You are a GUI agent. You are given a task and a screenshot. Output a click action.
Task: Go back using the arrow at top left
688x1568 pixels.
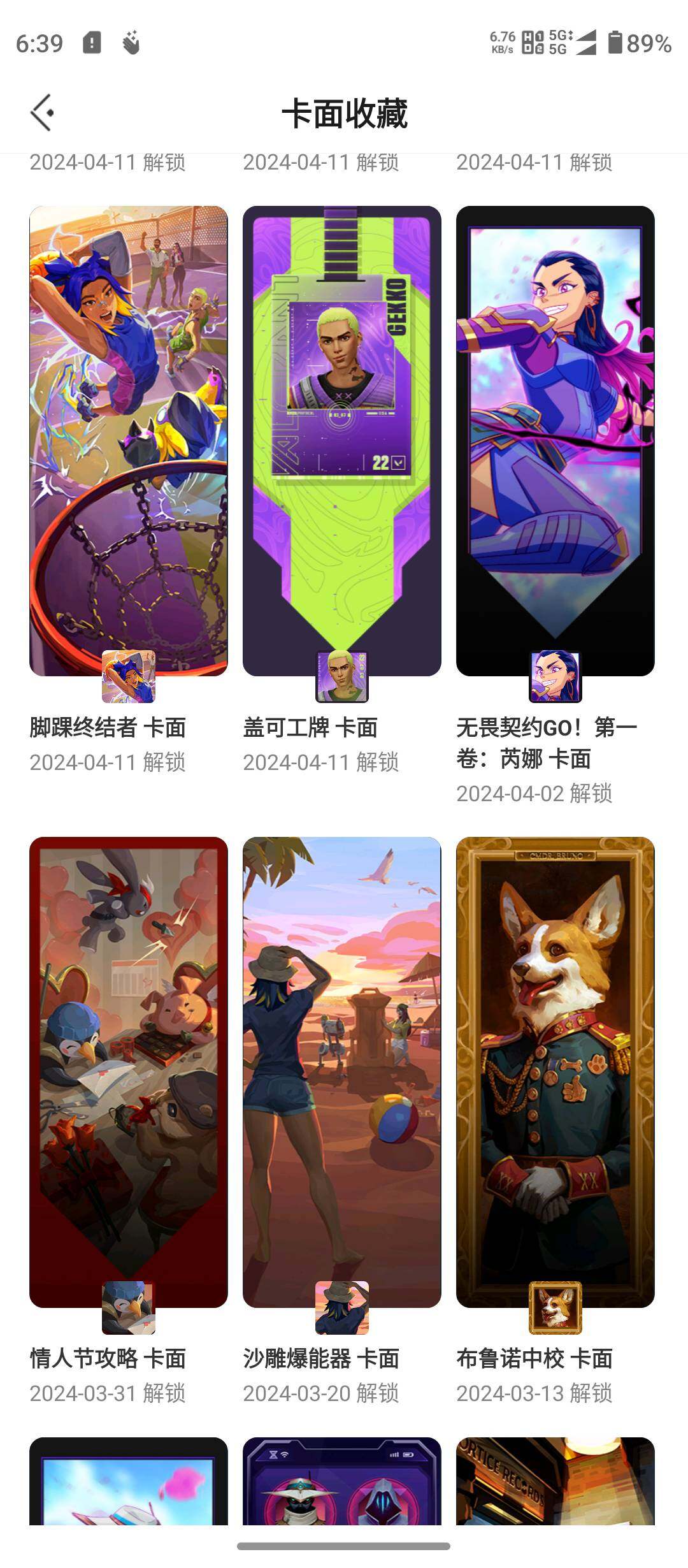tap(42, 112)
